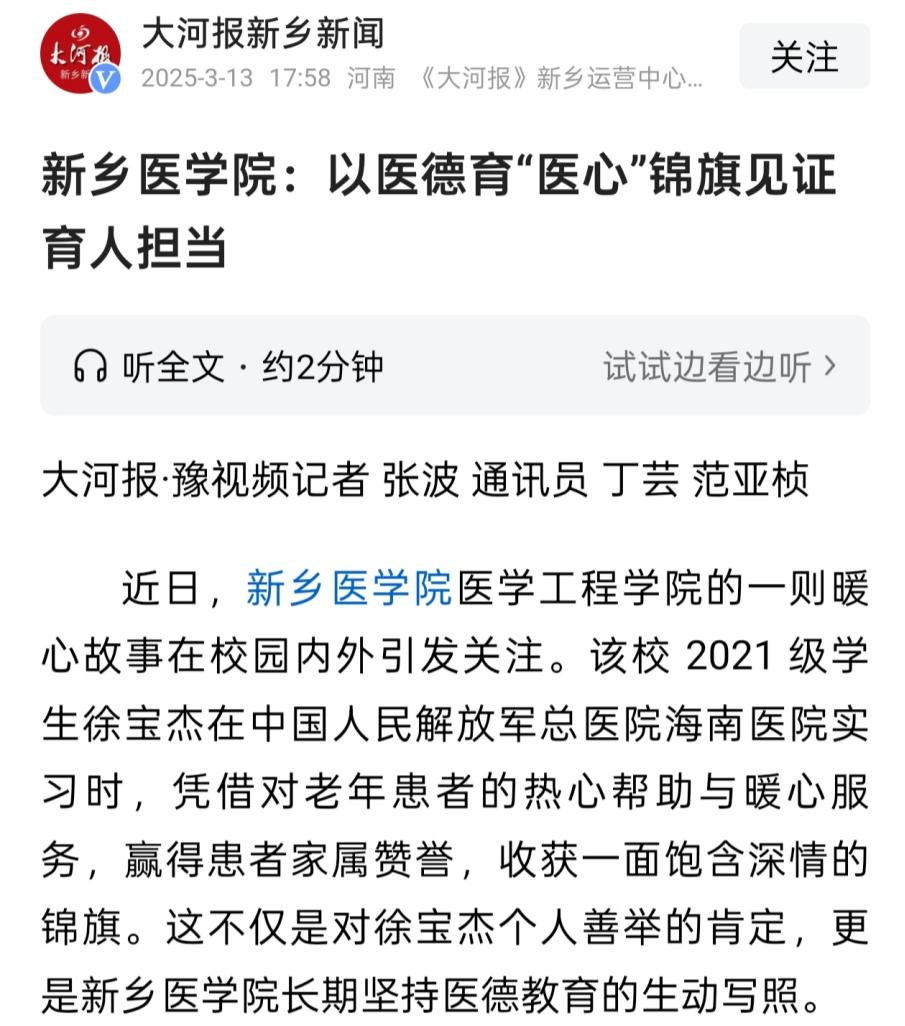Open the 新乡医学院 blue link
905x1026 pixels.
350,589
